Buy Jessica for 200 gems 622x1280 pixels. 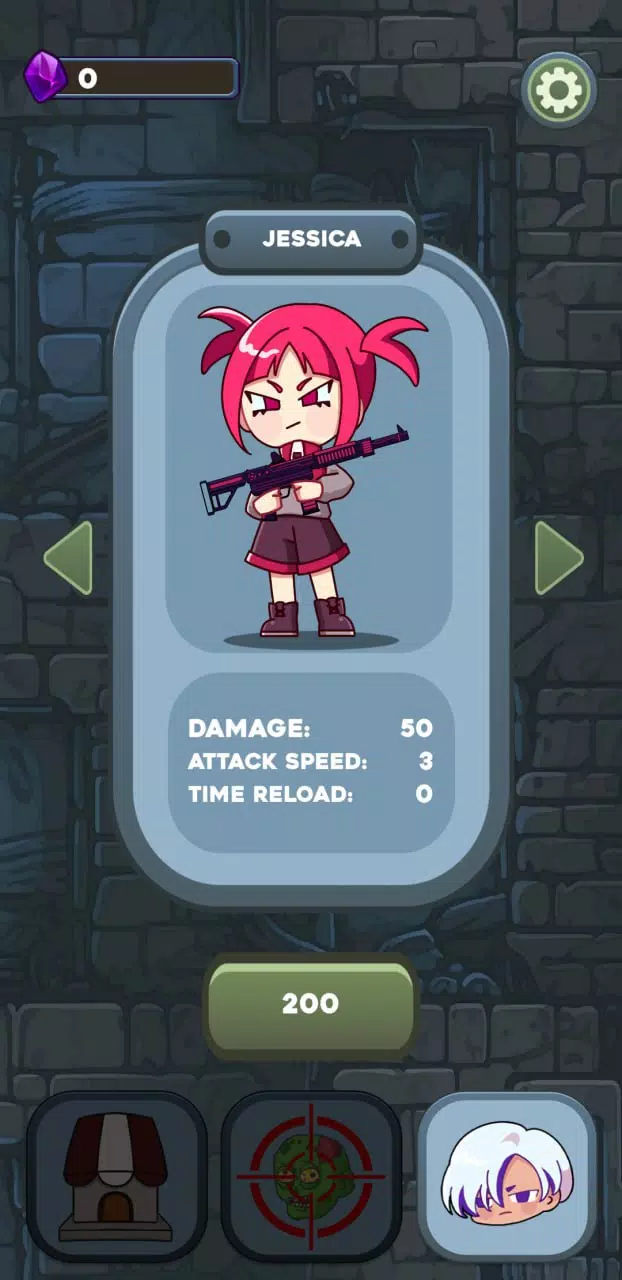310,1004
